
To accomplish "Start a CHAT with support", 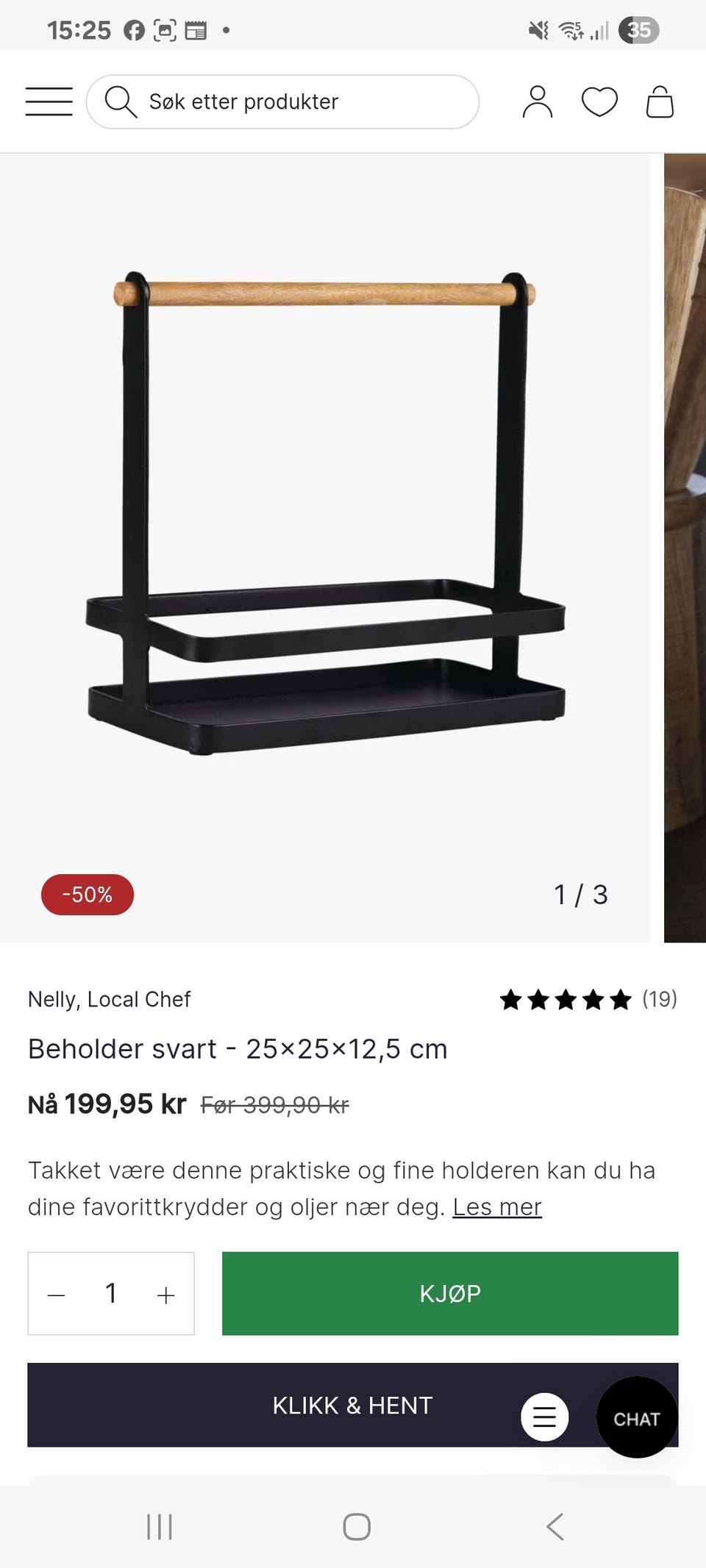I will (x=637, y=1418).
